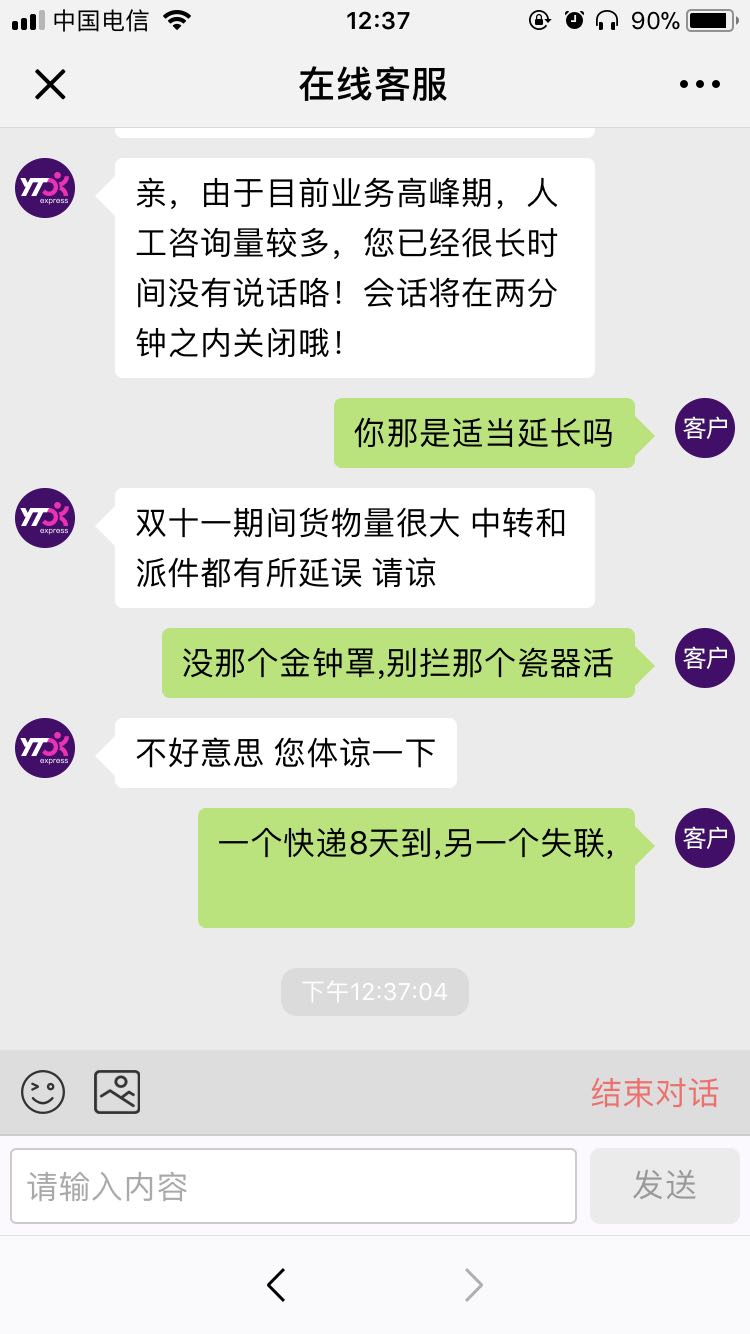The width and height of the screenshot is (750, 1334).
Task: Tap the 发送 send button
Action: (665, 1186)
